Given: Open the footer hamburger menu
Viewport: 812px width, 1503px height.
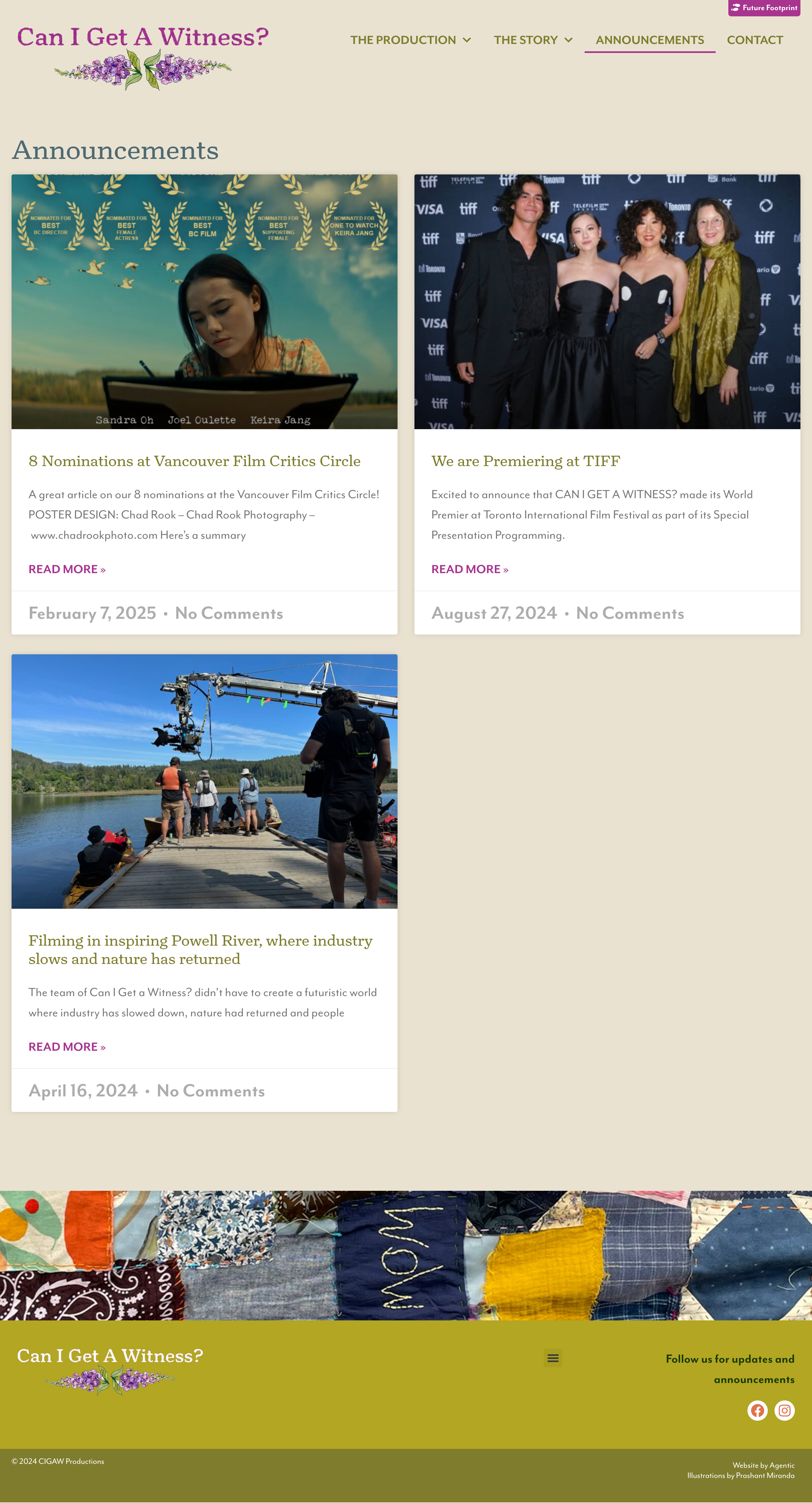Looking at the screenshot, I should [x=553, y=1358].
